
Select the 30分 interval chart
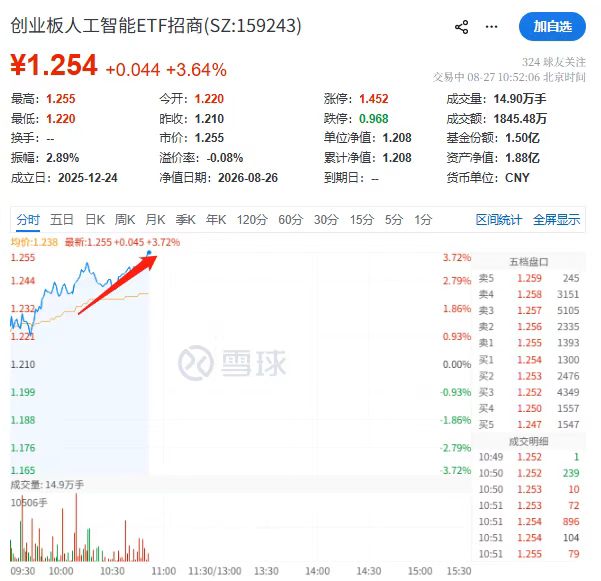click(326, 220)
